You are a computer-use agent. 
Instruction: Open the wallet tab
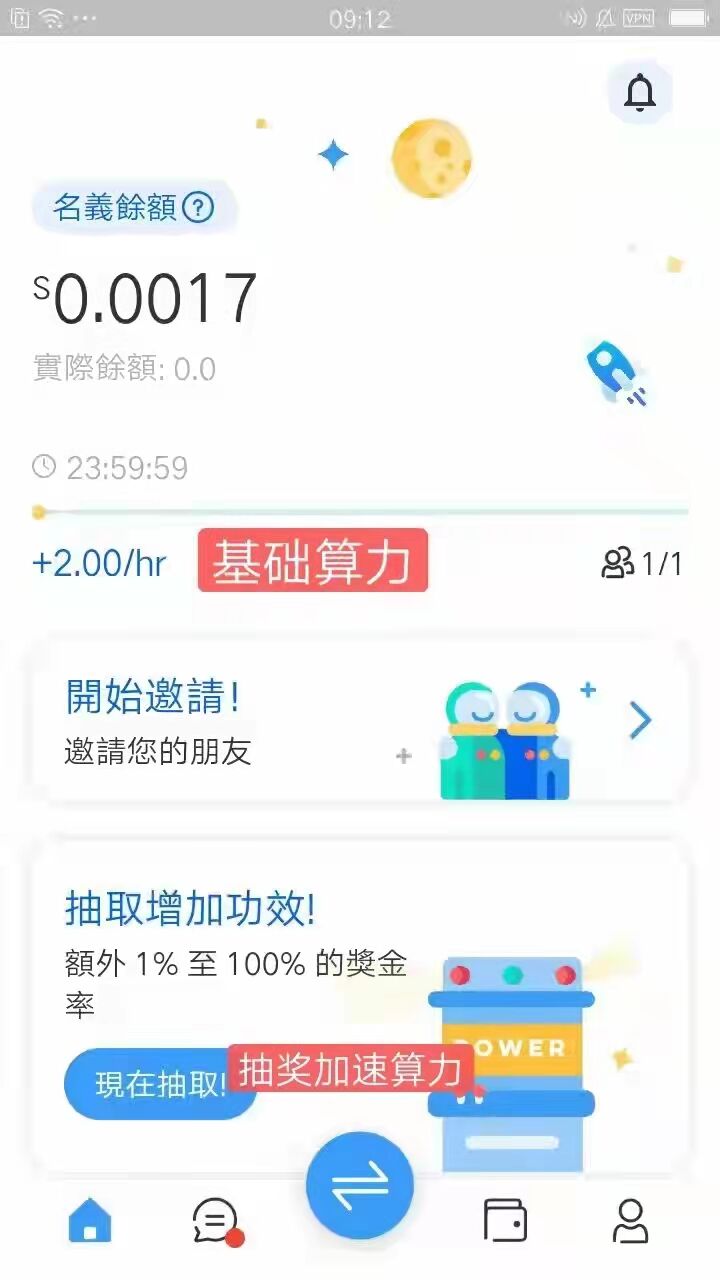[505, 1221]
